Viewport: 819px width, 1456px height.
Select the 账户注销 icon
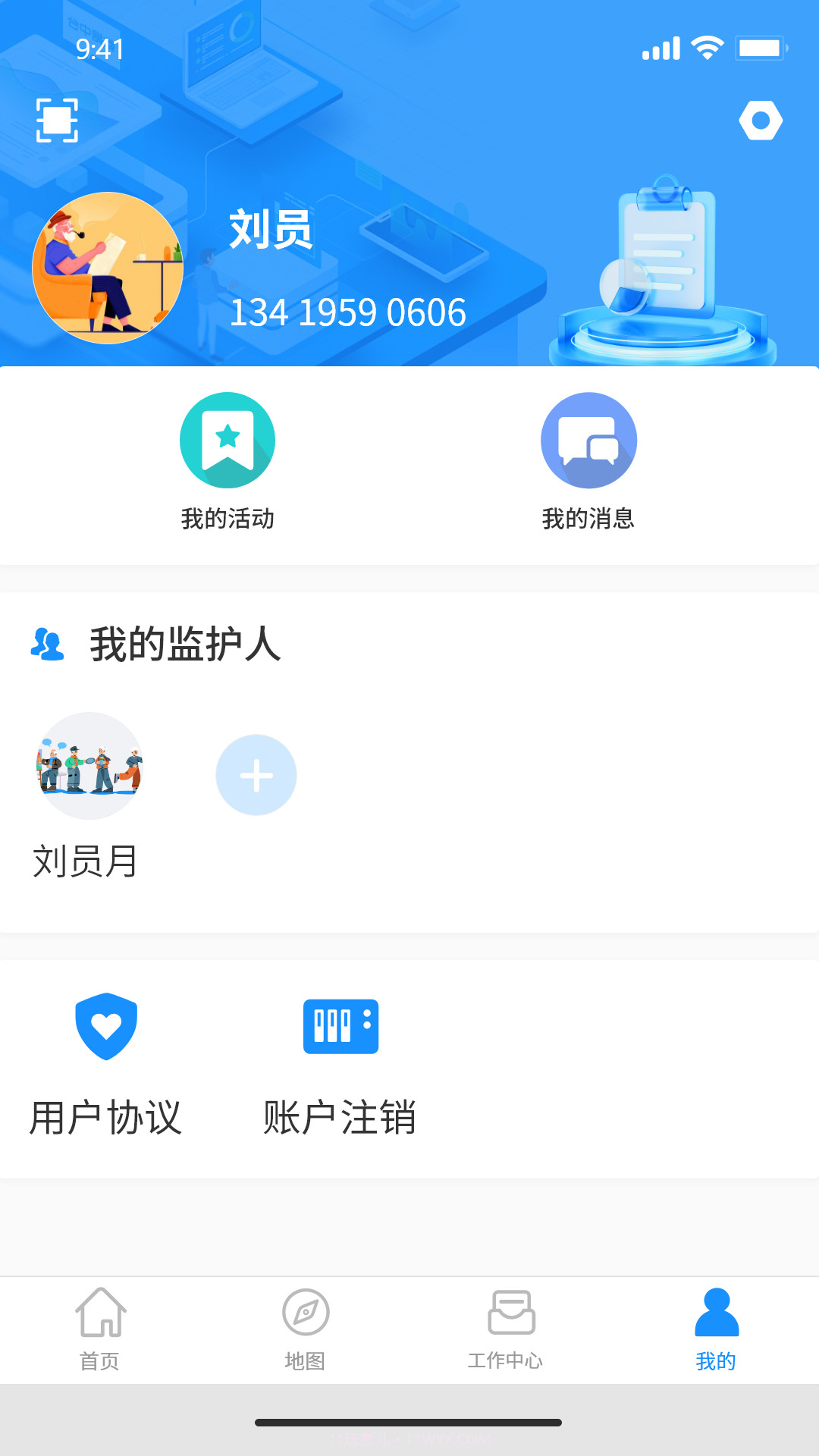[340, 1028]
